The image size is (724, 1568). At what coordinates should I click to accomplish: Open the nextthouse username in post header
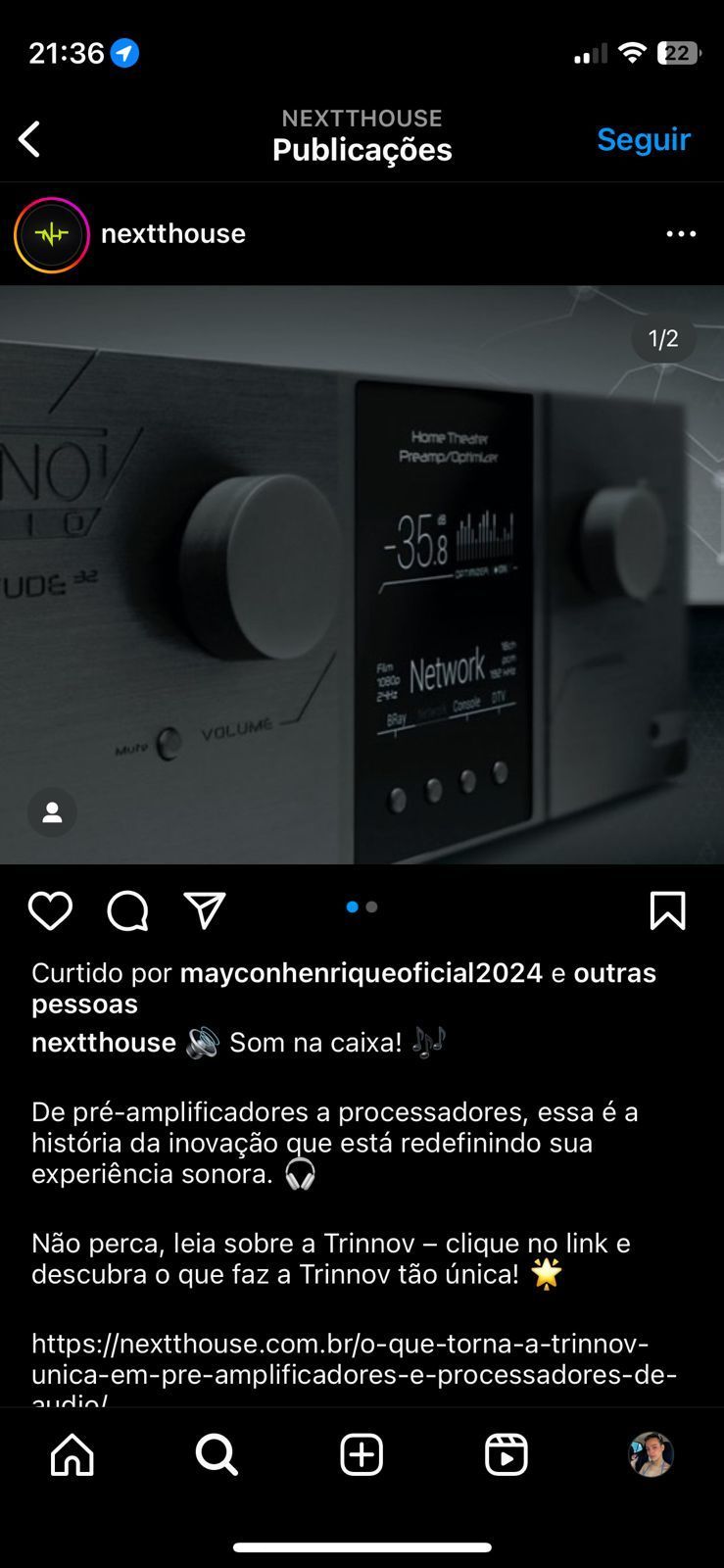(173, 233)
